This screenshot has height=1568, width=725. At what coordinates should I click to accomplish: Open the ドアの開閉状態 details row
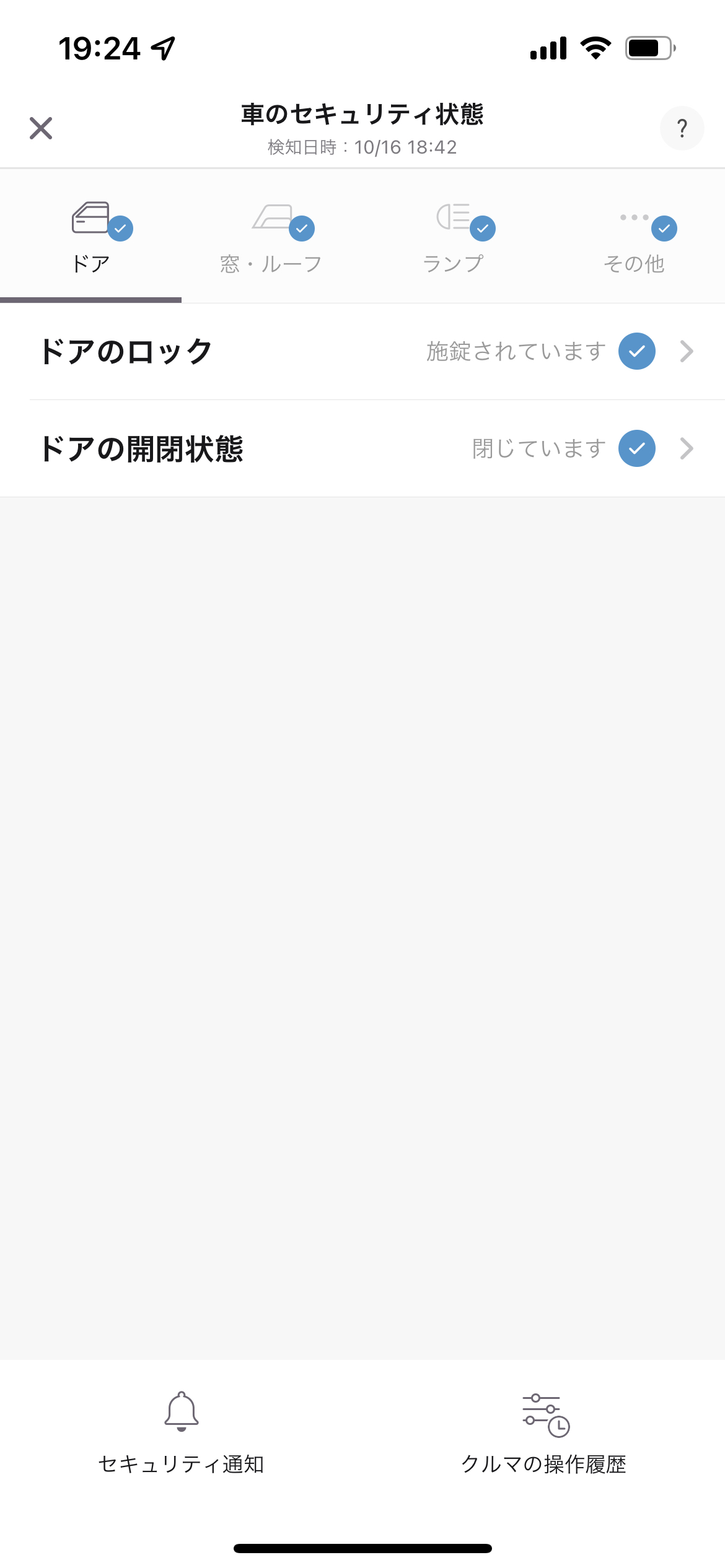click(362, 448)
